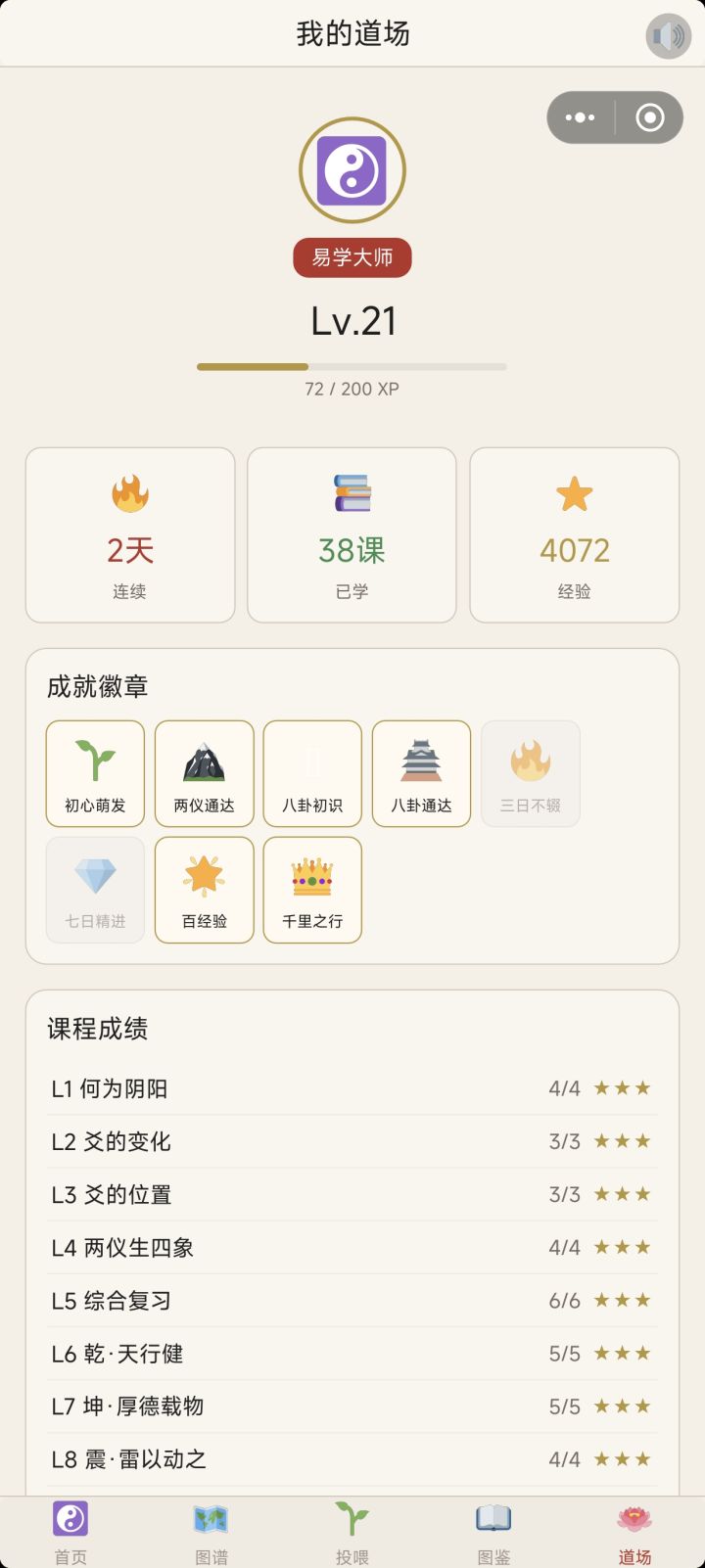
Task: Mute sound with the speaker toggle
Action: tap(668, 33)
